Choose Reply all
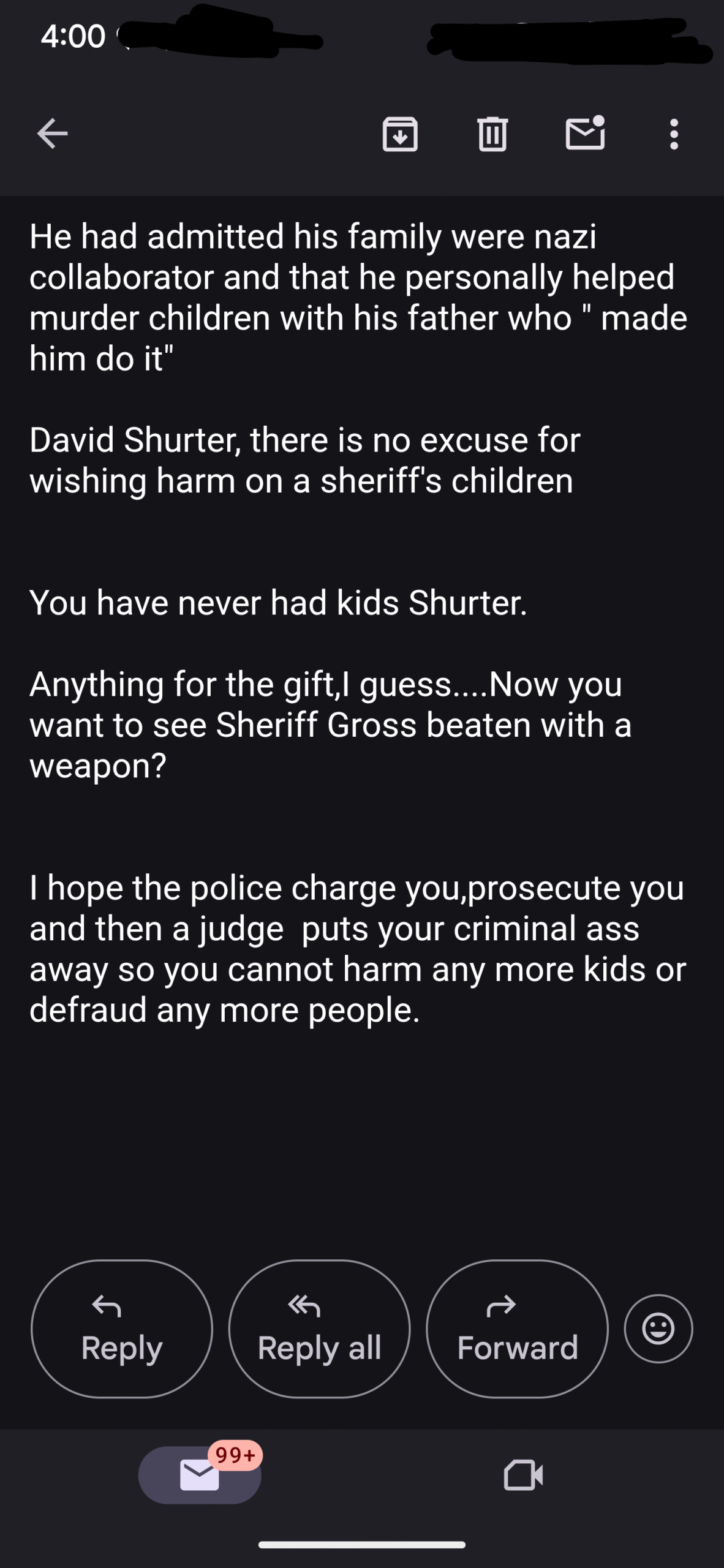Image resolution: width=724 pixels, height=1568 pixels. [319, 1329]
